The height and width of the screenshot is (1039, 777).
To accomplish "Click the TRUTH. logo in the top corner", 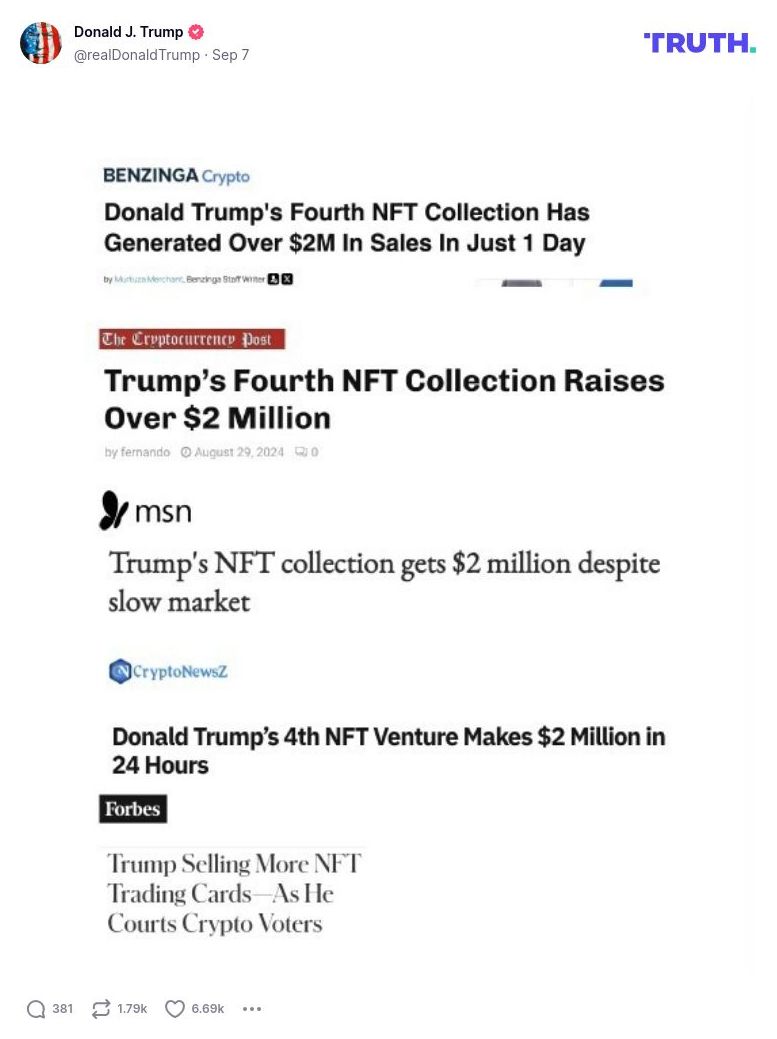I will coord(699,43).
